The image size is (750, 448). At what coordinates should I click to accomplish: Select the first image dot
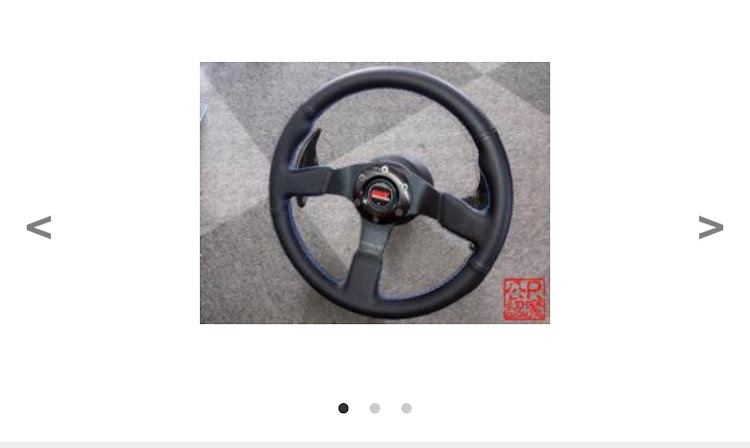[x=343, y=408]
